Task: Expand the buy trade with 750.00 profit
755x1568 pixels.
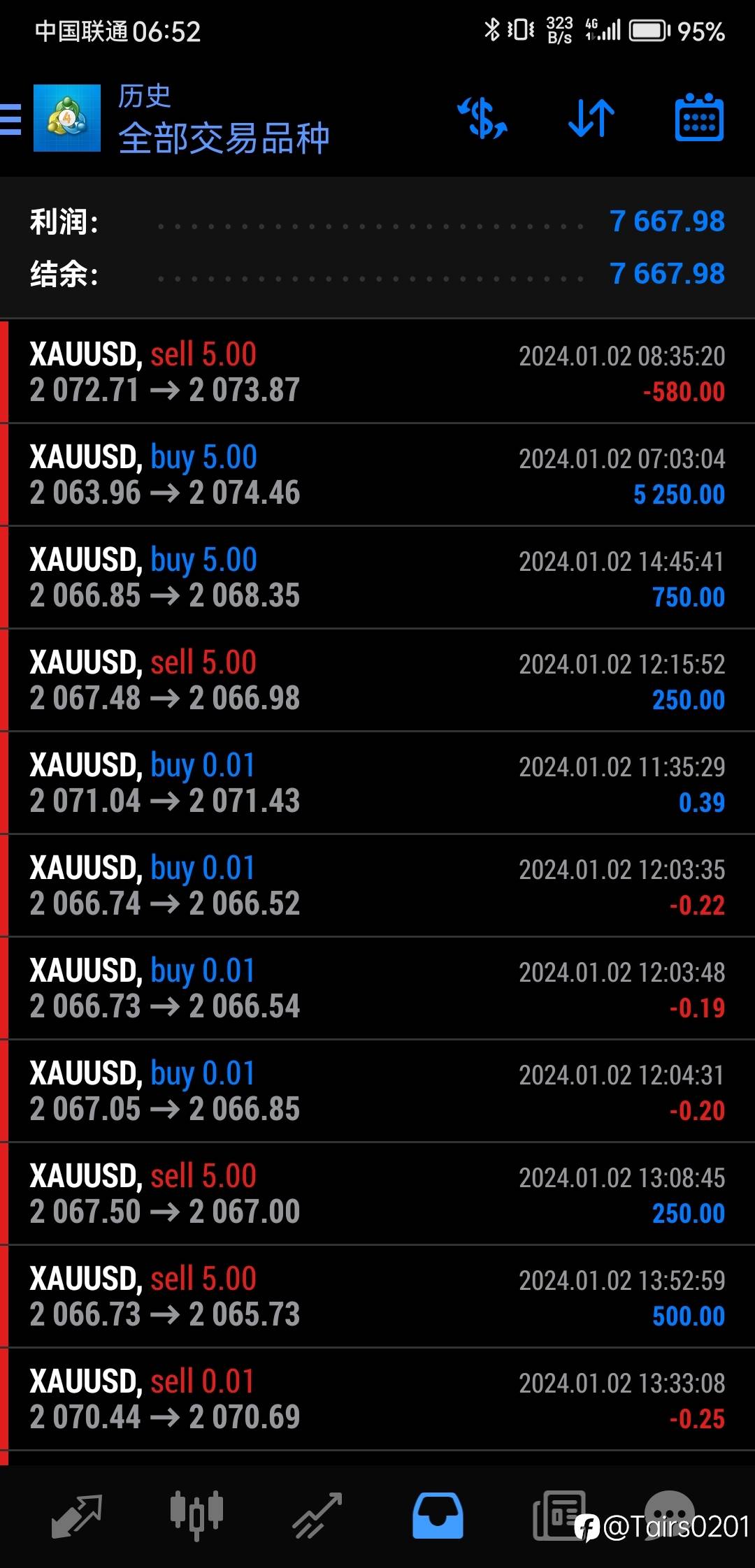Action: click(x=377, y=577)
